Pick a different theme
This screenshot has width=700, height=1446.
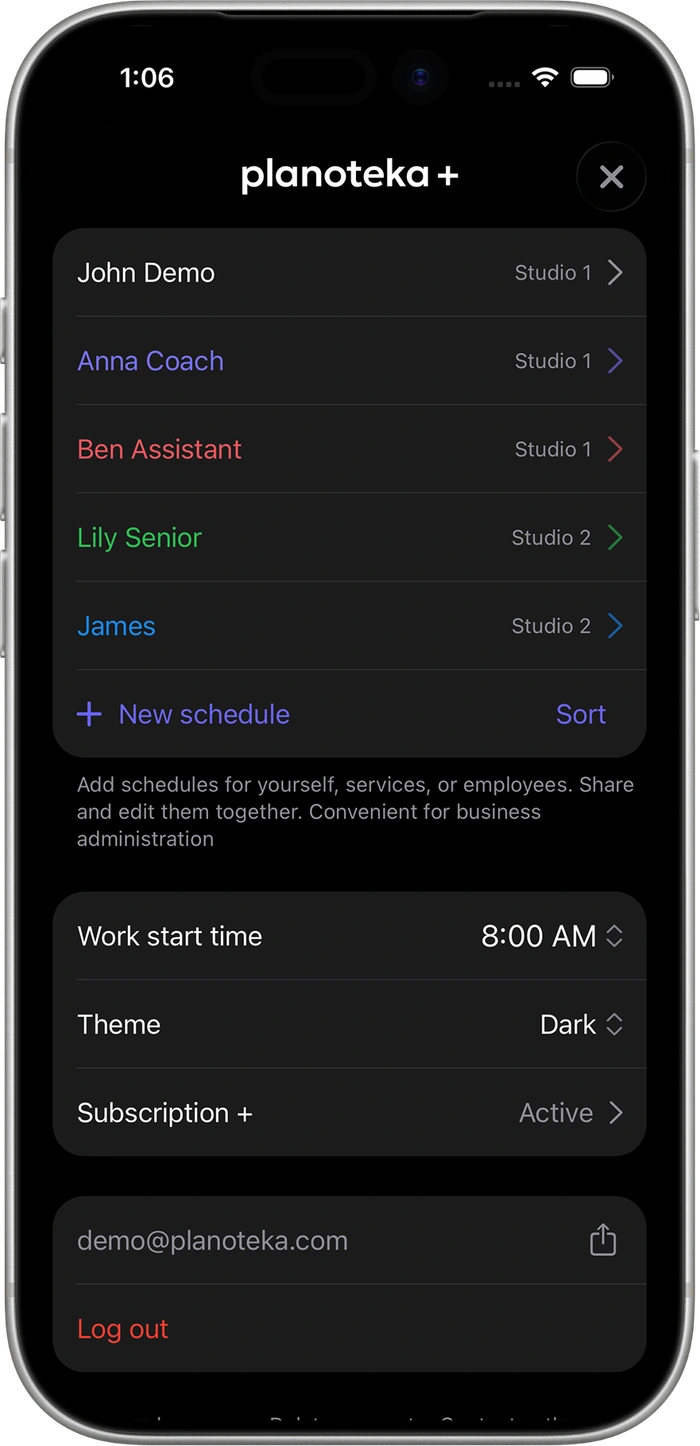pyautogui.click(x=581, y=1024)
